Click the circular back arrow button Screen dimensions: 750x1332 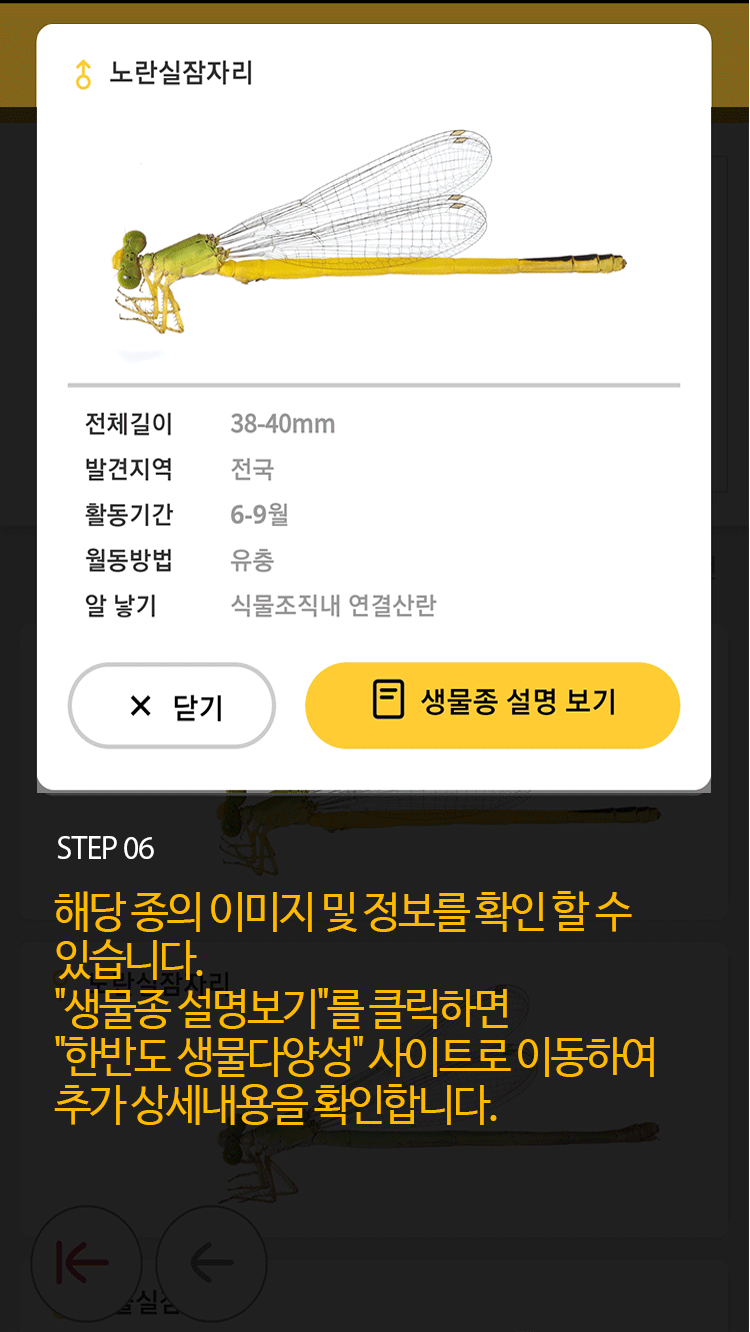(x=211, y=1263)
